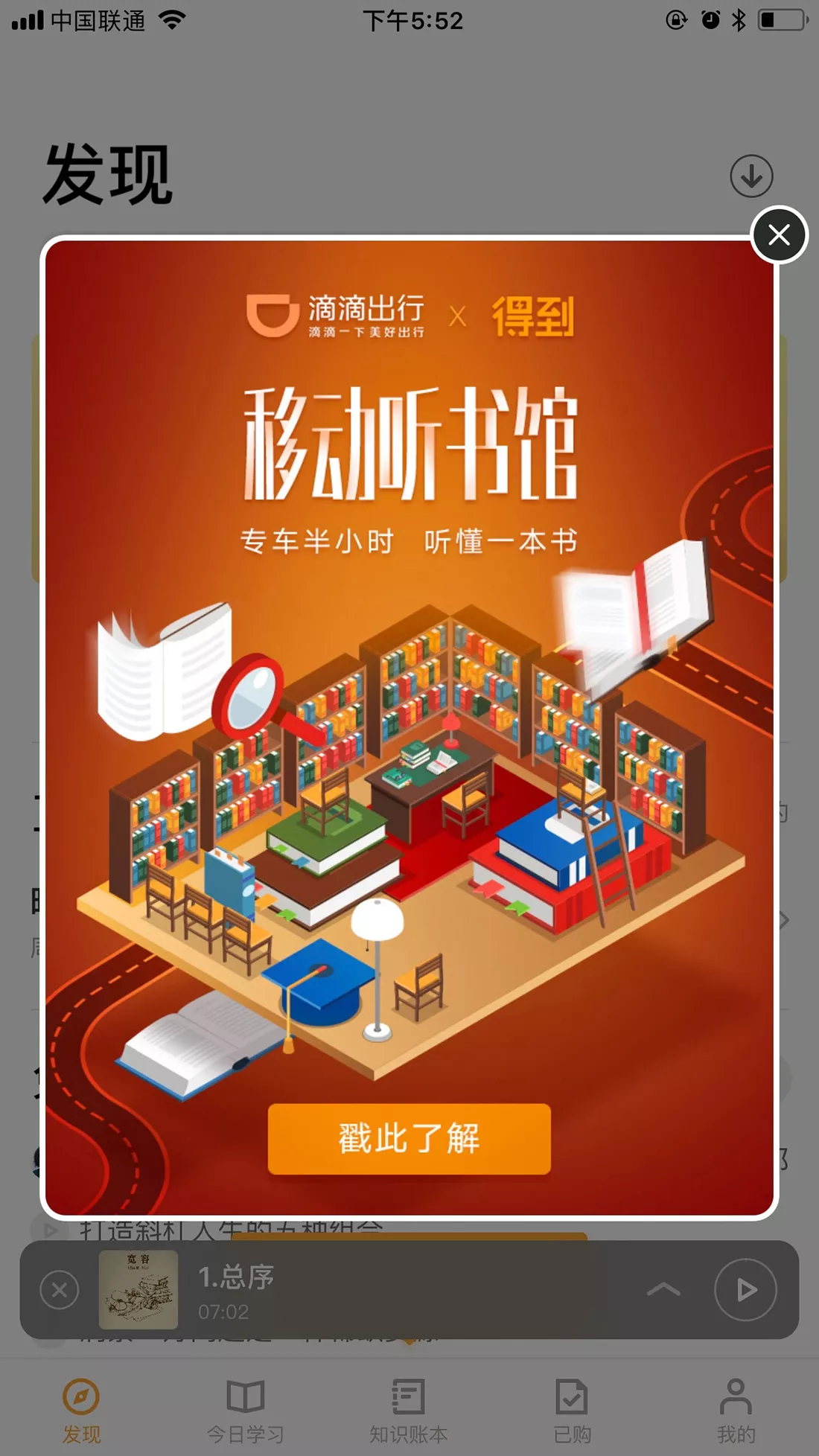
Task: Switch to the 知识账本 tab
Action: click(409, 1411)
